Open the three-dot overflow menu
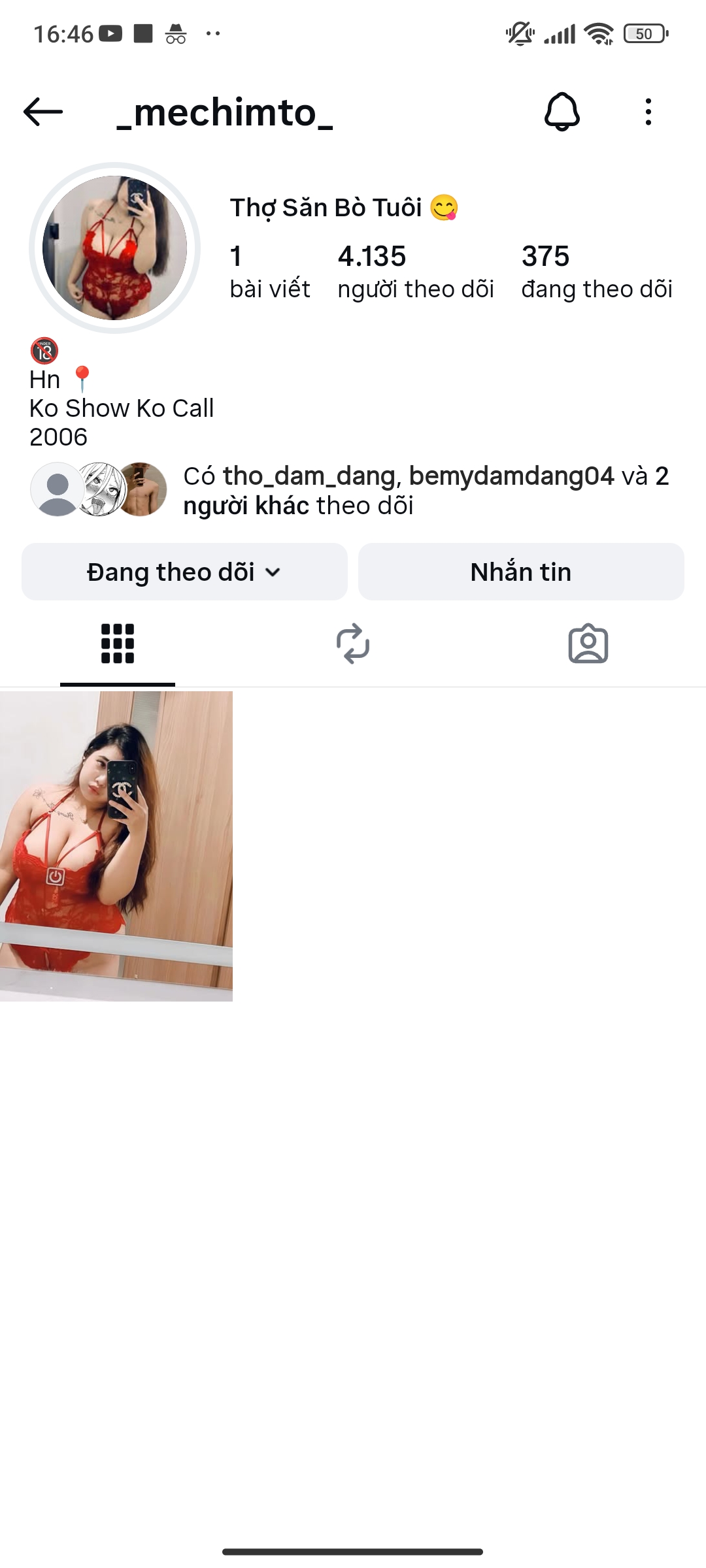706x1568 pixels. (648, 112)
